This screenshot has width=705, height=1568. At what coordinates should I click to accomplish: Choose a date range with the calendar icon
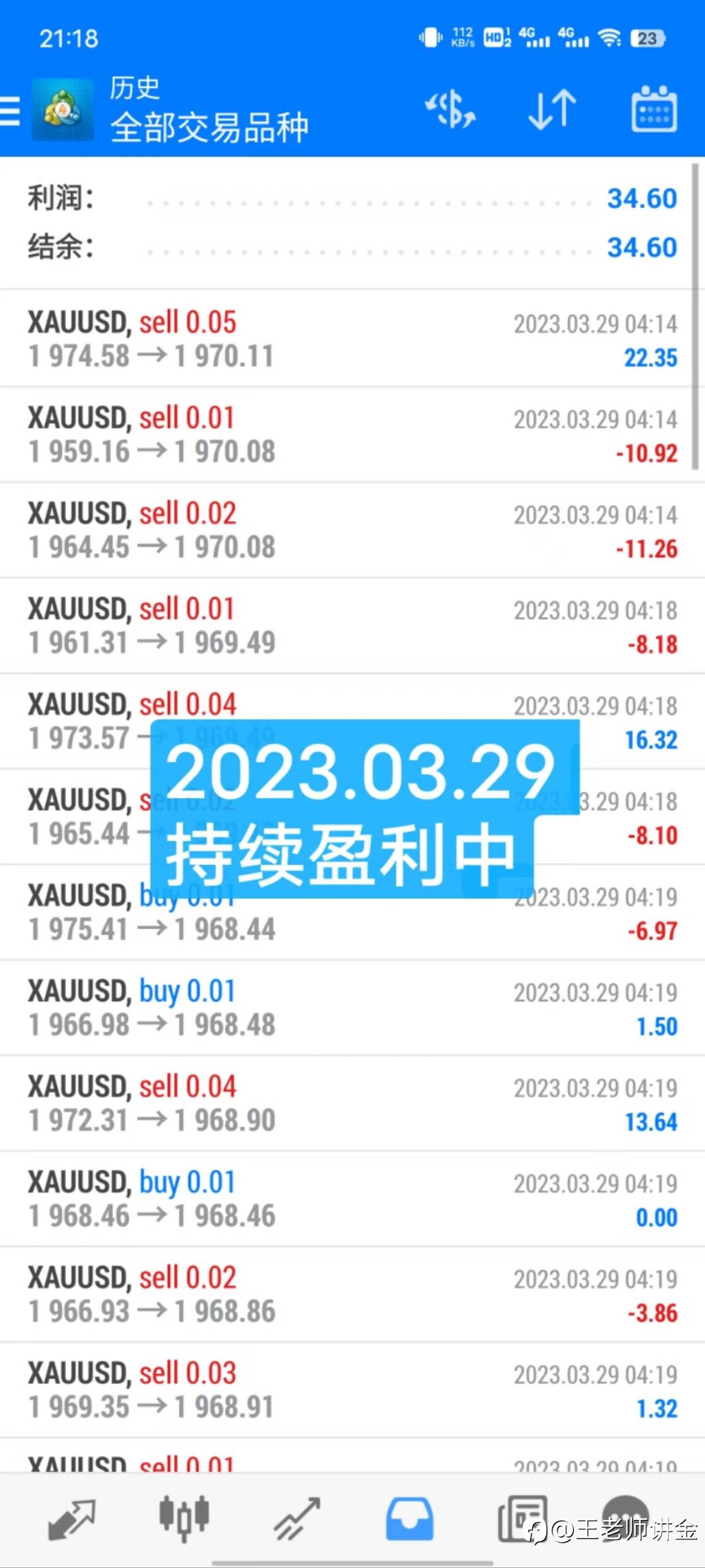(654, 110)
